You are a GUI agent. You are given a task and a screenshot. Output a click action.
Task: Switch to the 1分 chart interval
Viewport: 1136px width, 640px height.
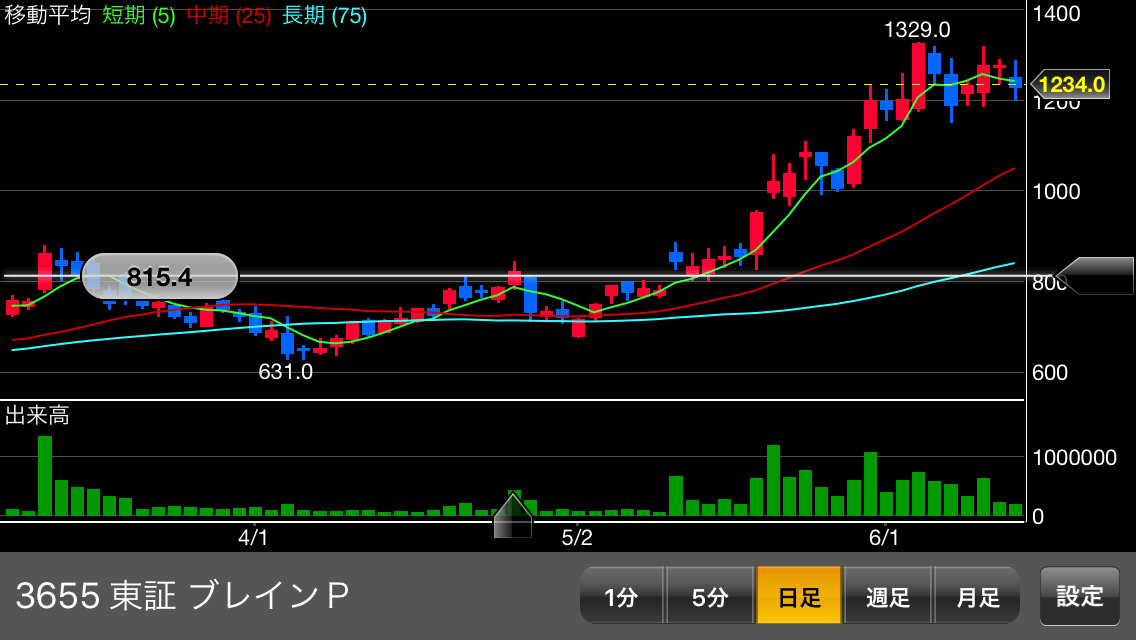tap(621, 597)
